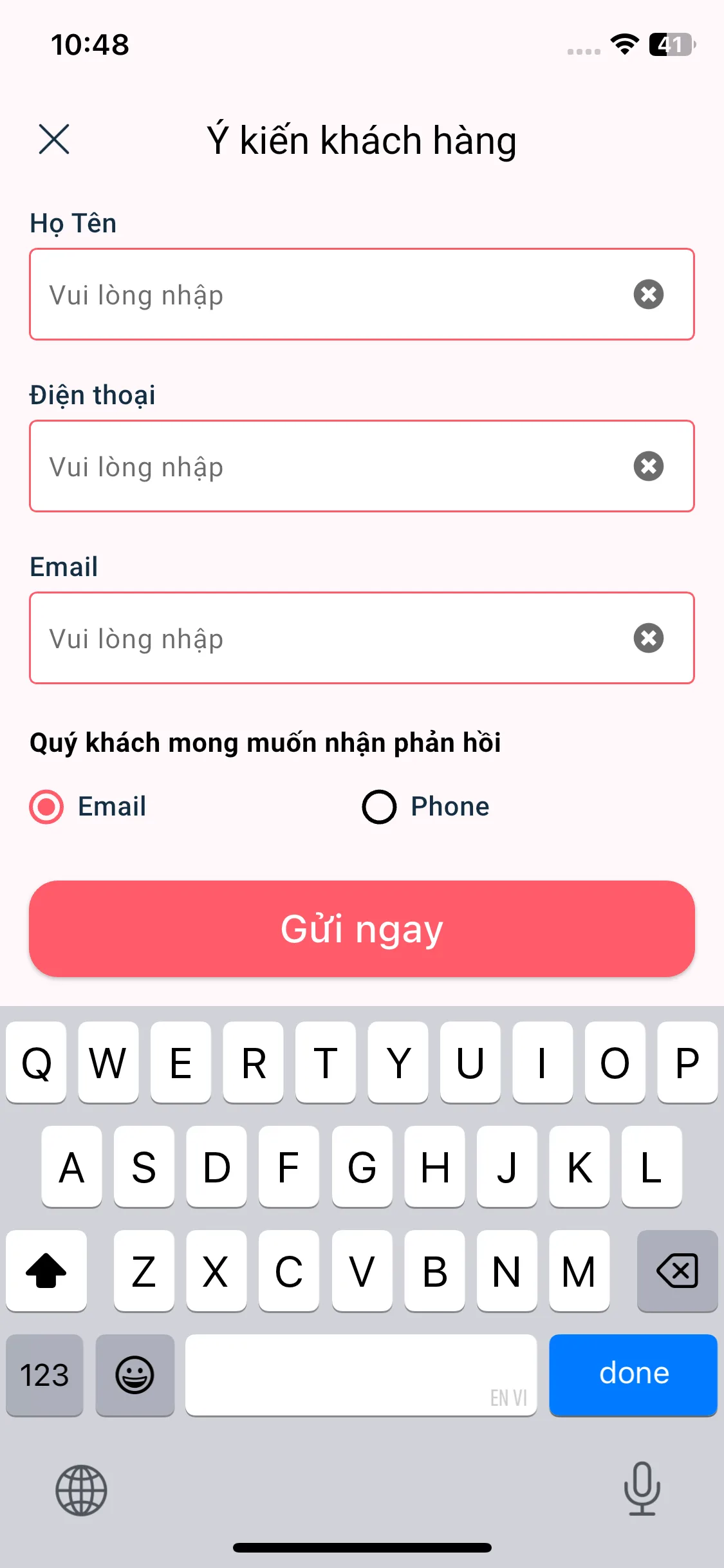Select the Email response option
Viewport: 724px width, 1568px height.
pyautogui.click(x=47, y=807)
